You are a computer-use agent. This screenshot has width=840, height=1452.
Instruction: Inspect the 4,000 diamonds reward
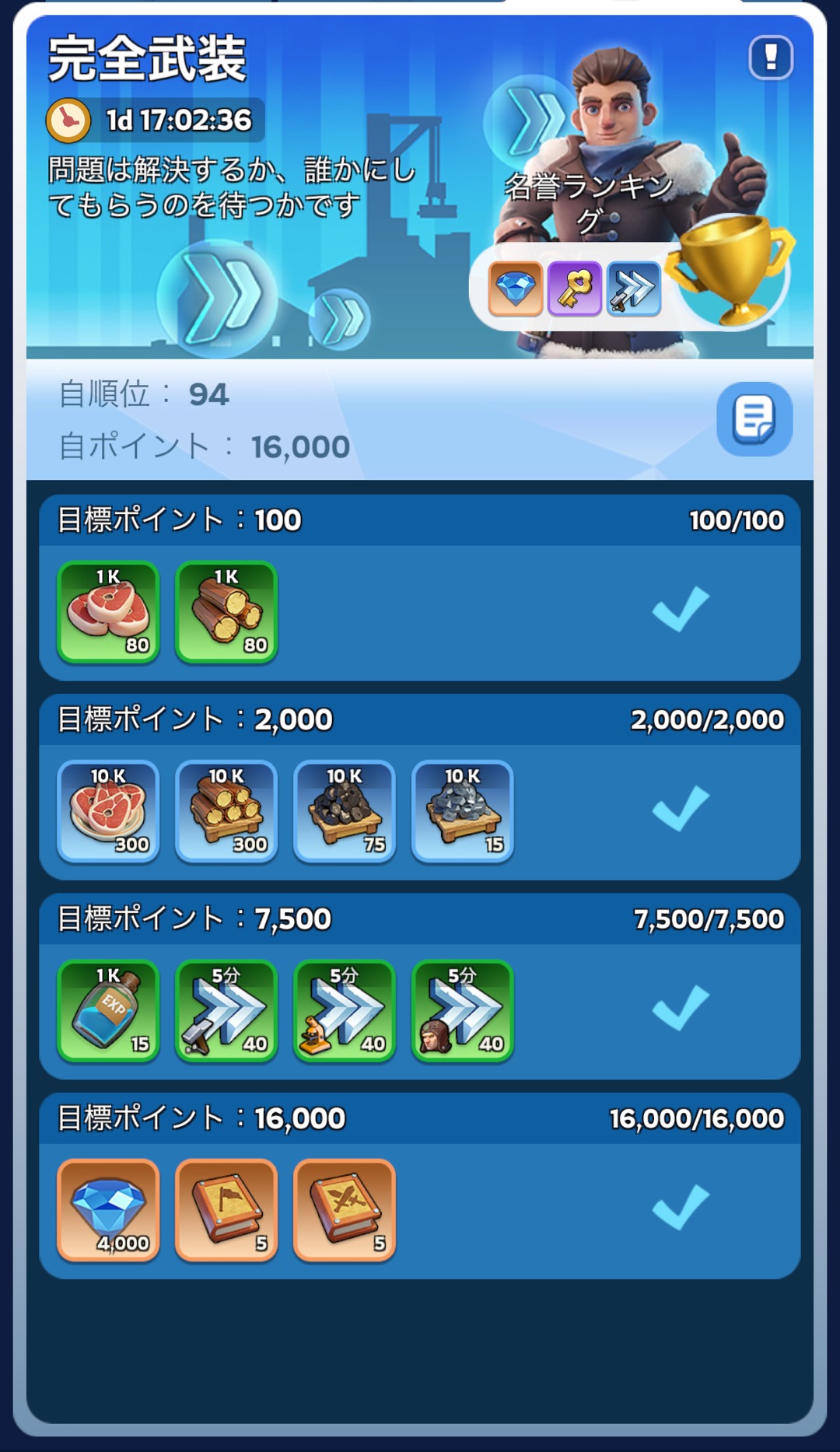pyautogui.click(x=108, y=1209)
